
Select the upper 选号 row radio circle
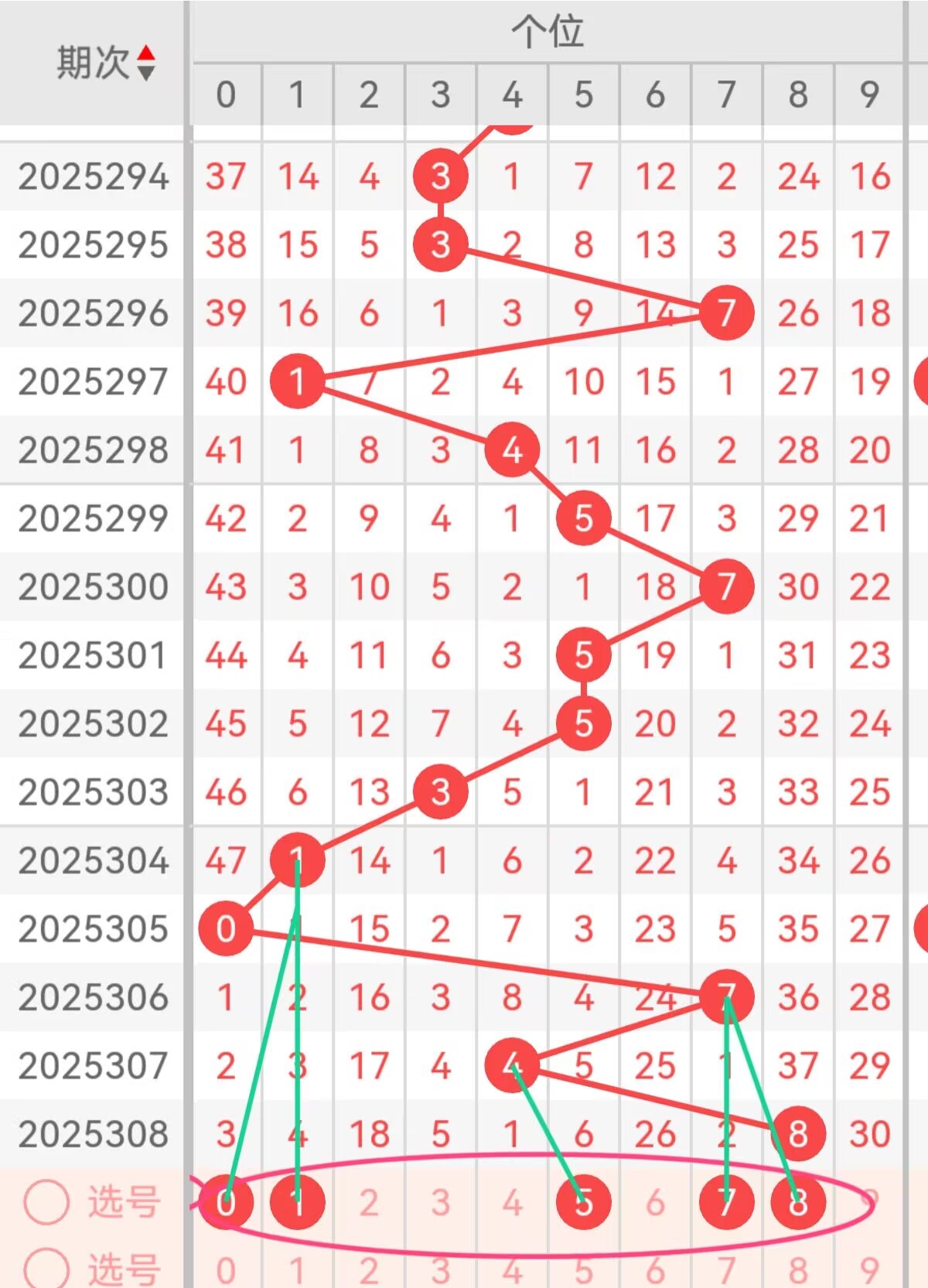46,1201
